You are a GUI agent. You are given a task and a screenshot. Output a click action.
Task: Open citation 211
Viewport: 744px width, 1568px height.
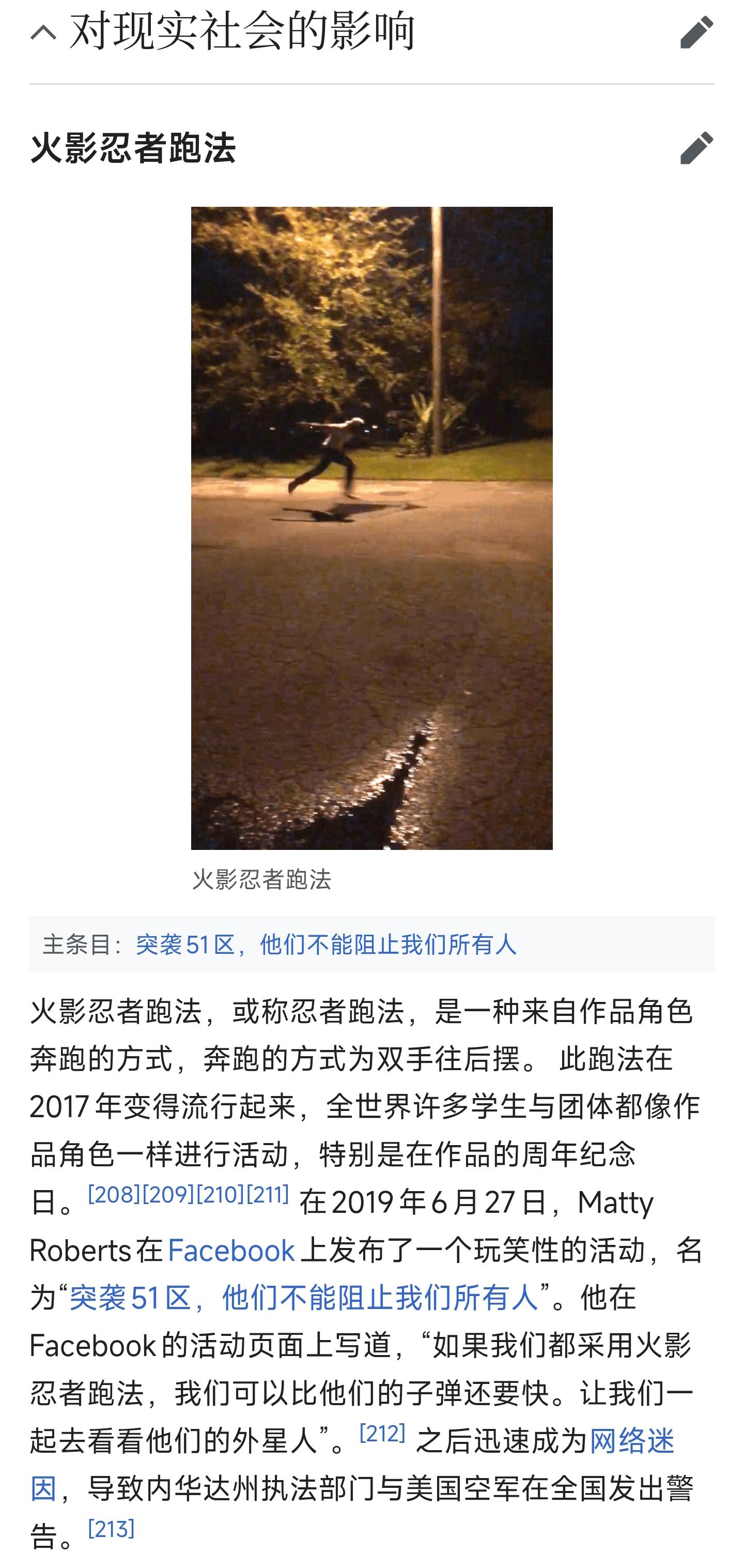(x=268, y=1195)
